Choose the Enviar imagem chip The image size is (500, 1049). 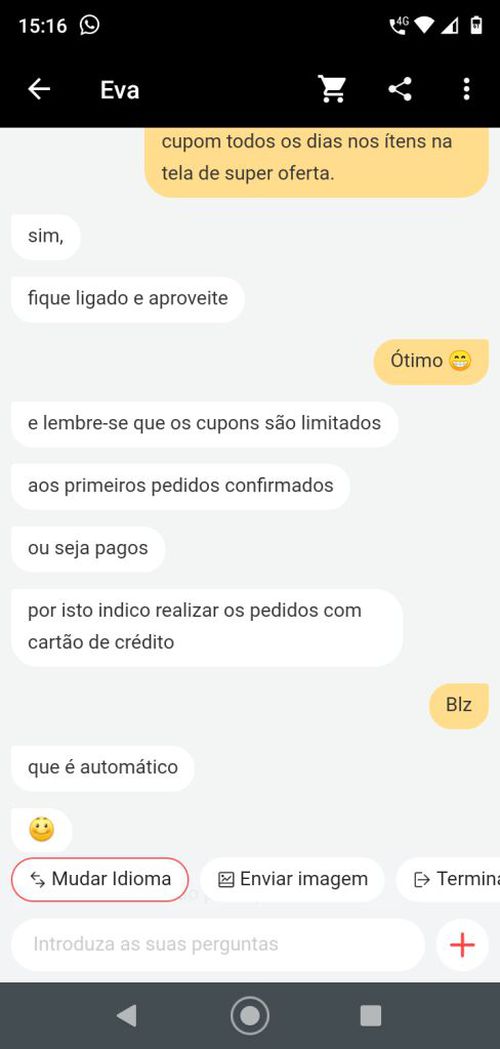point(293,879)
